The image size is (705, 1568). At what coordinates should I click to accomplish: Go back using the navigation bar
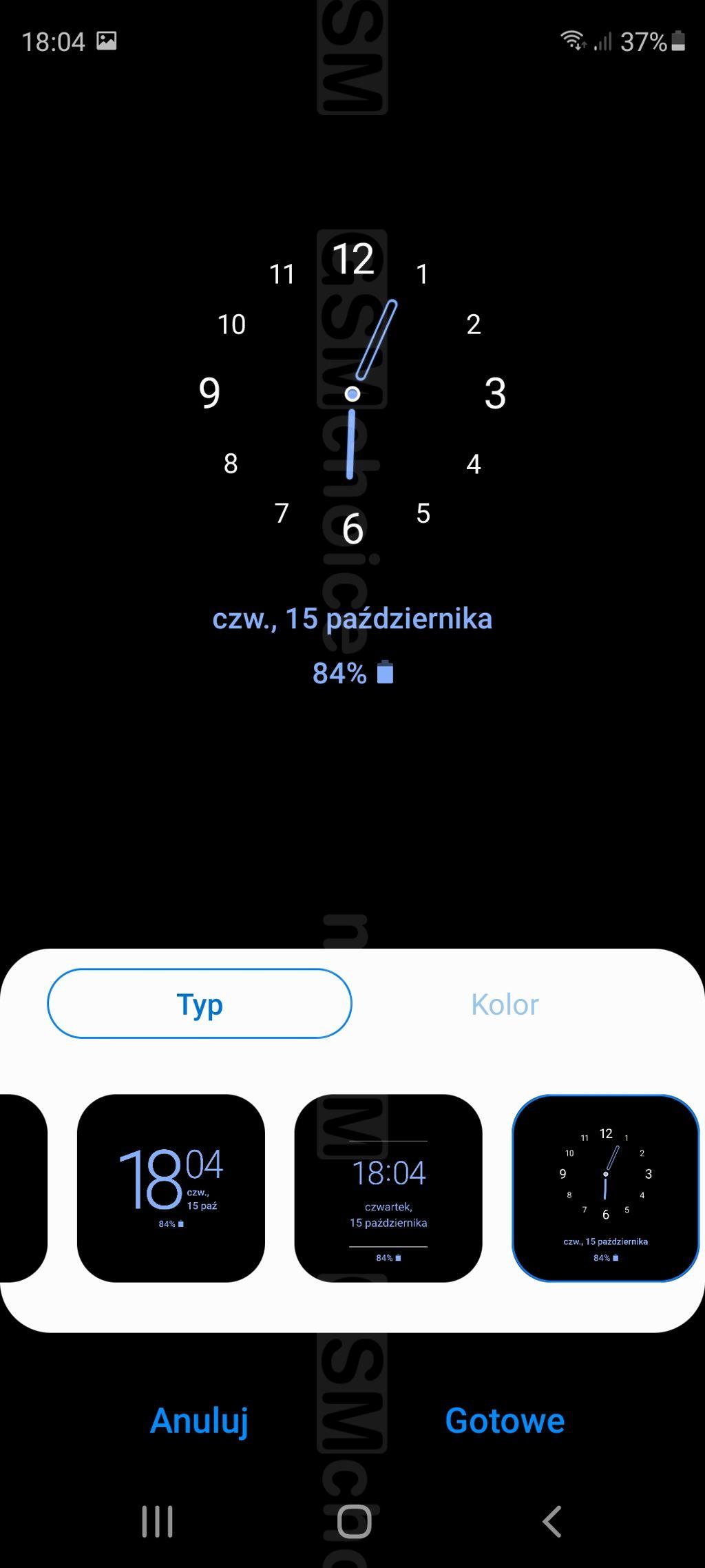click(x=552, y=1521)
